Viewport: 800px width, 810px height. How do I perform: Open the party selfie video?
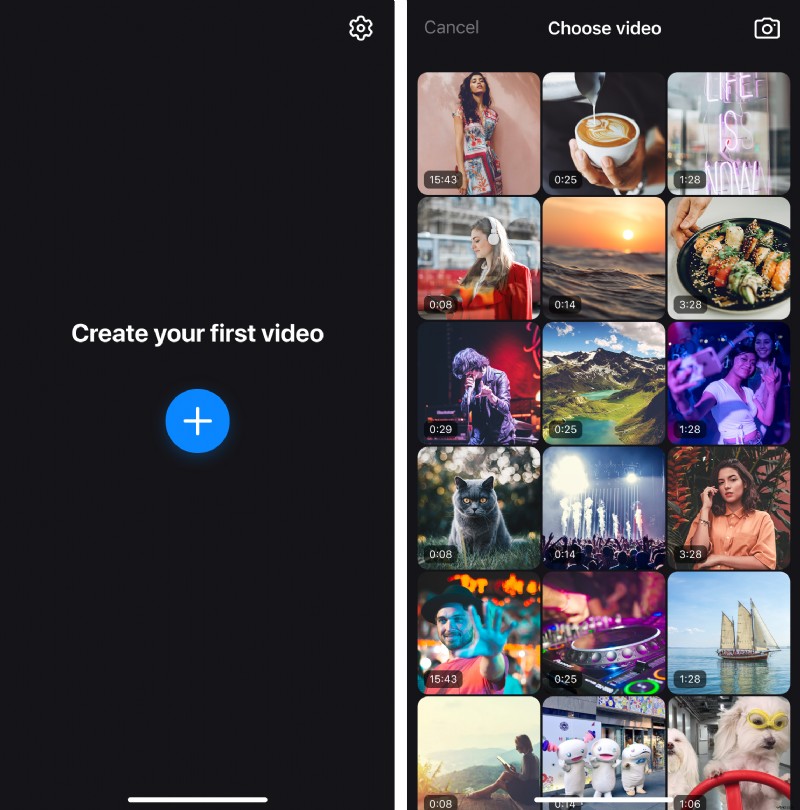tap(729, 382)
